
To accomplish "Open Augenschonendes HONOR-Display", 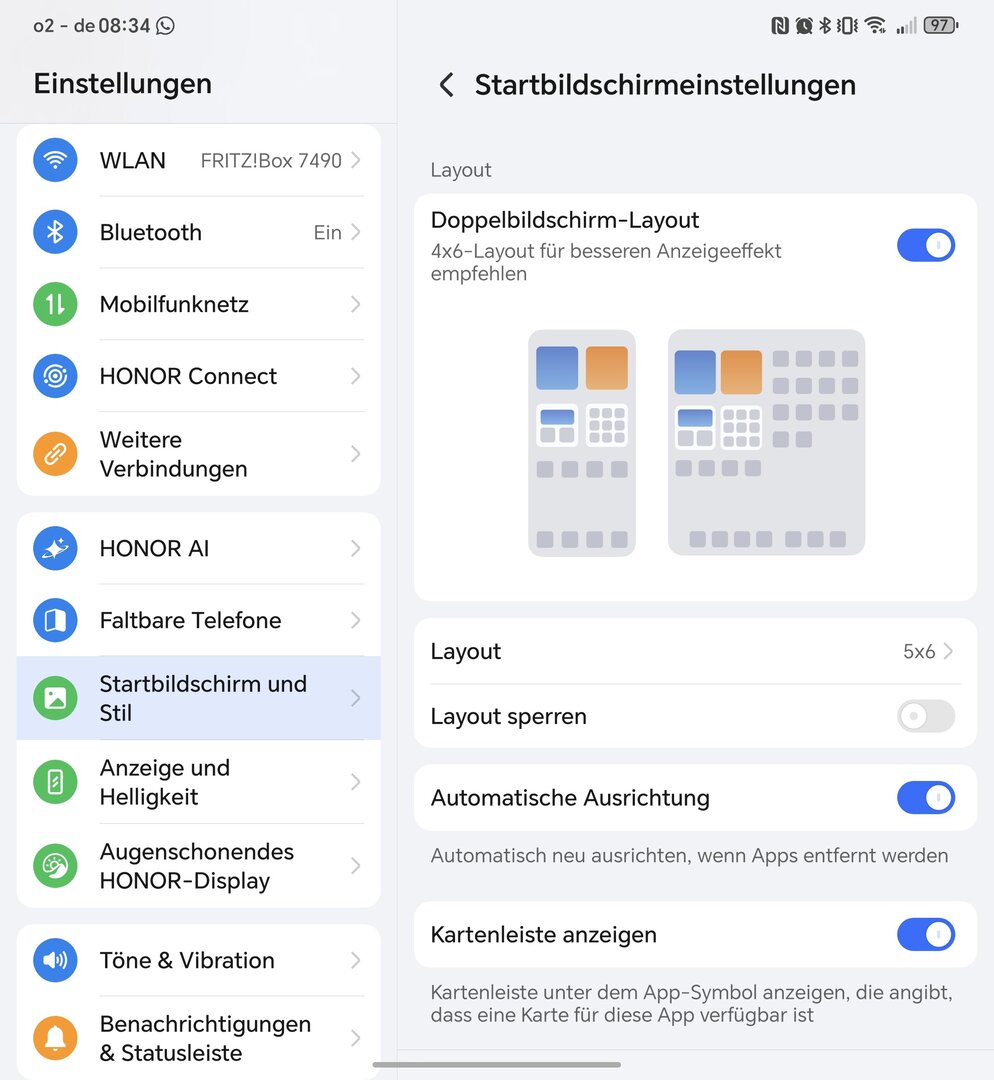I will [x=198, y=867].
